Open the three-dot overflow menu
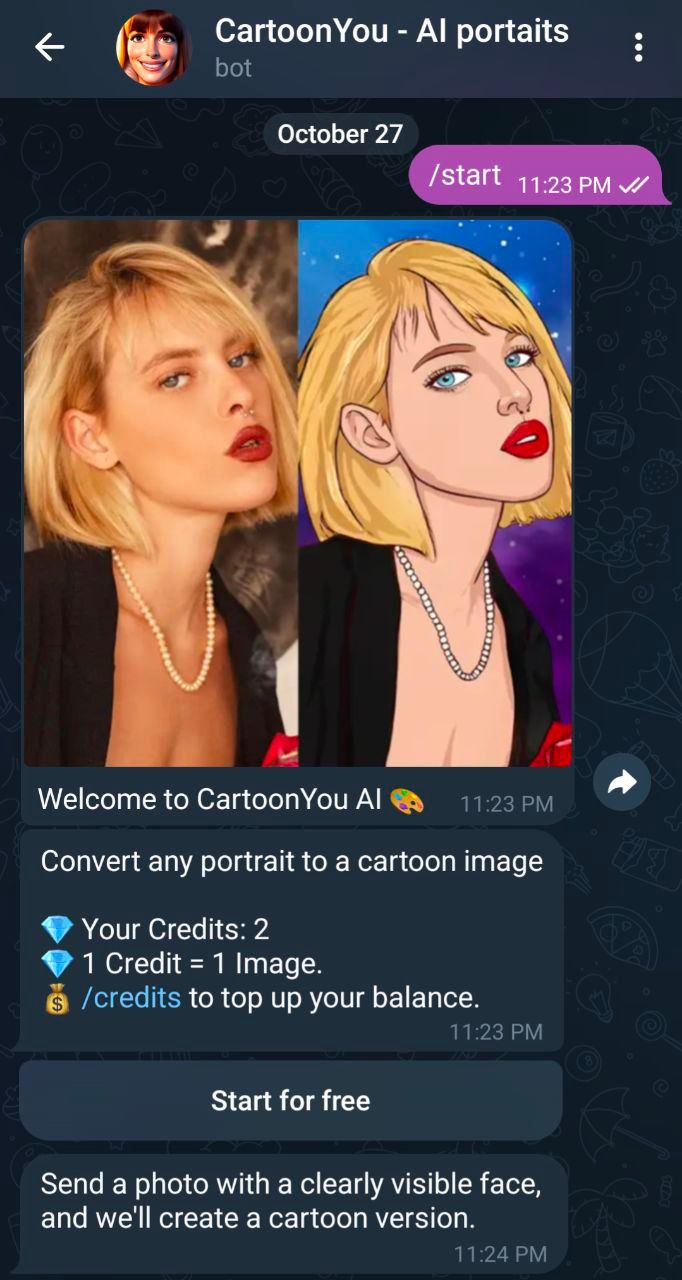The height and width of the screenshot is (1280, 682). pos(638,47)
